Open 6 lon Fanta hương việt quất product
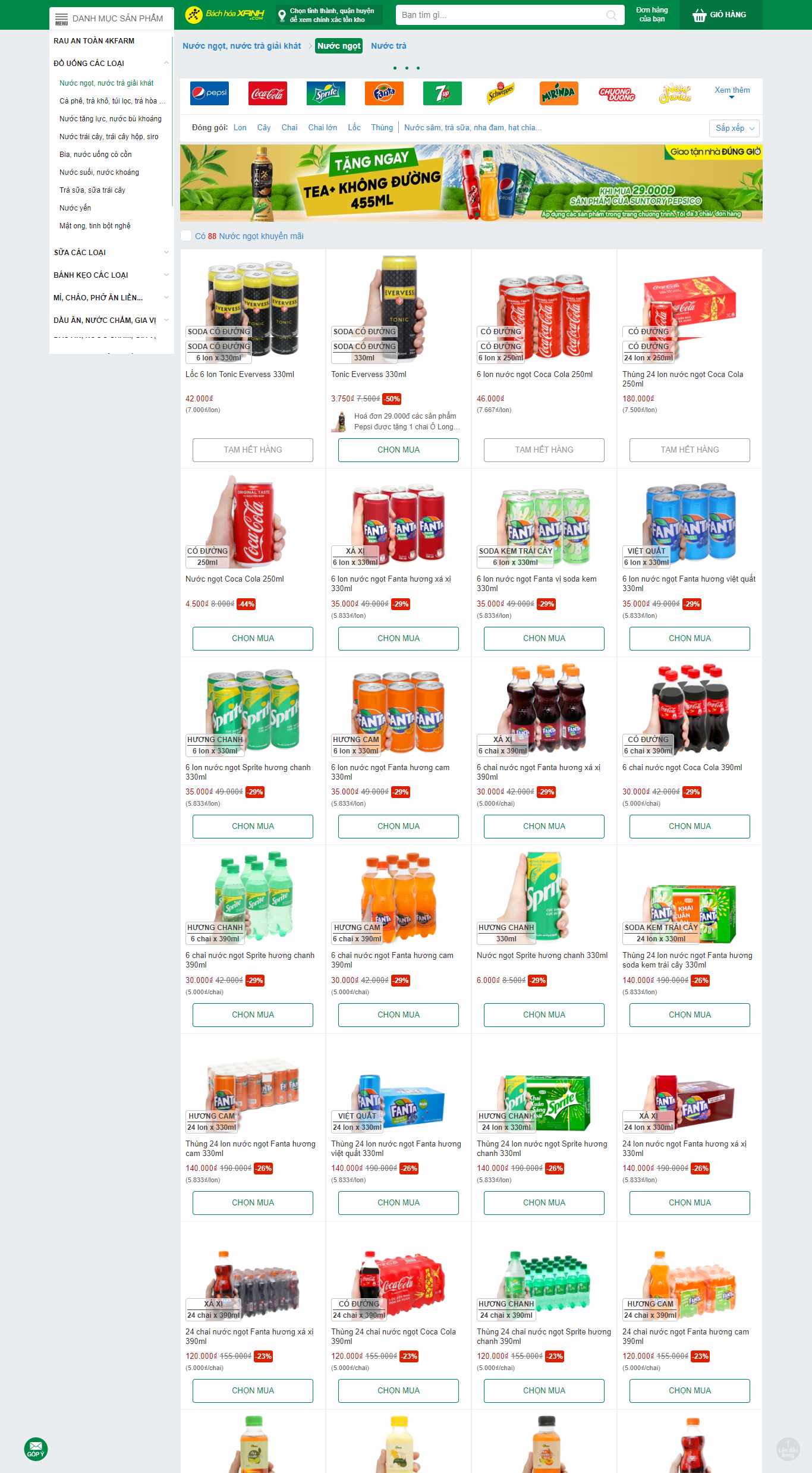 click(689, 583)
